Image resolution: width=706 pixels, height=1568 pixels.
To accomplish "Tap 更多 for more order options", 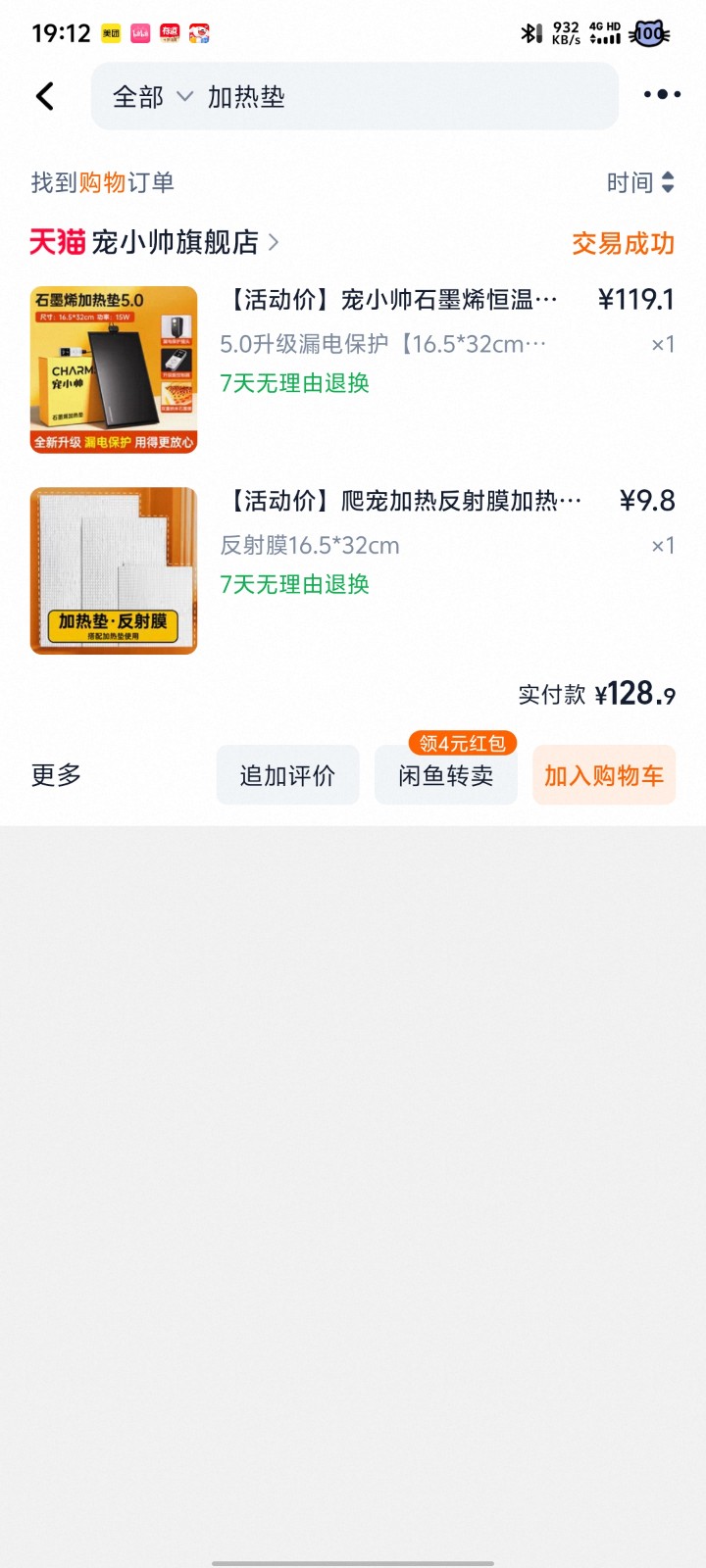I will (x=56, y=775).
